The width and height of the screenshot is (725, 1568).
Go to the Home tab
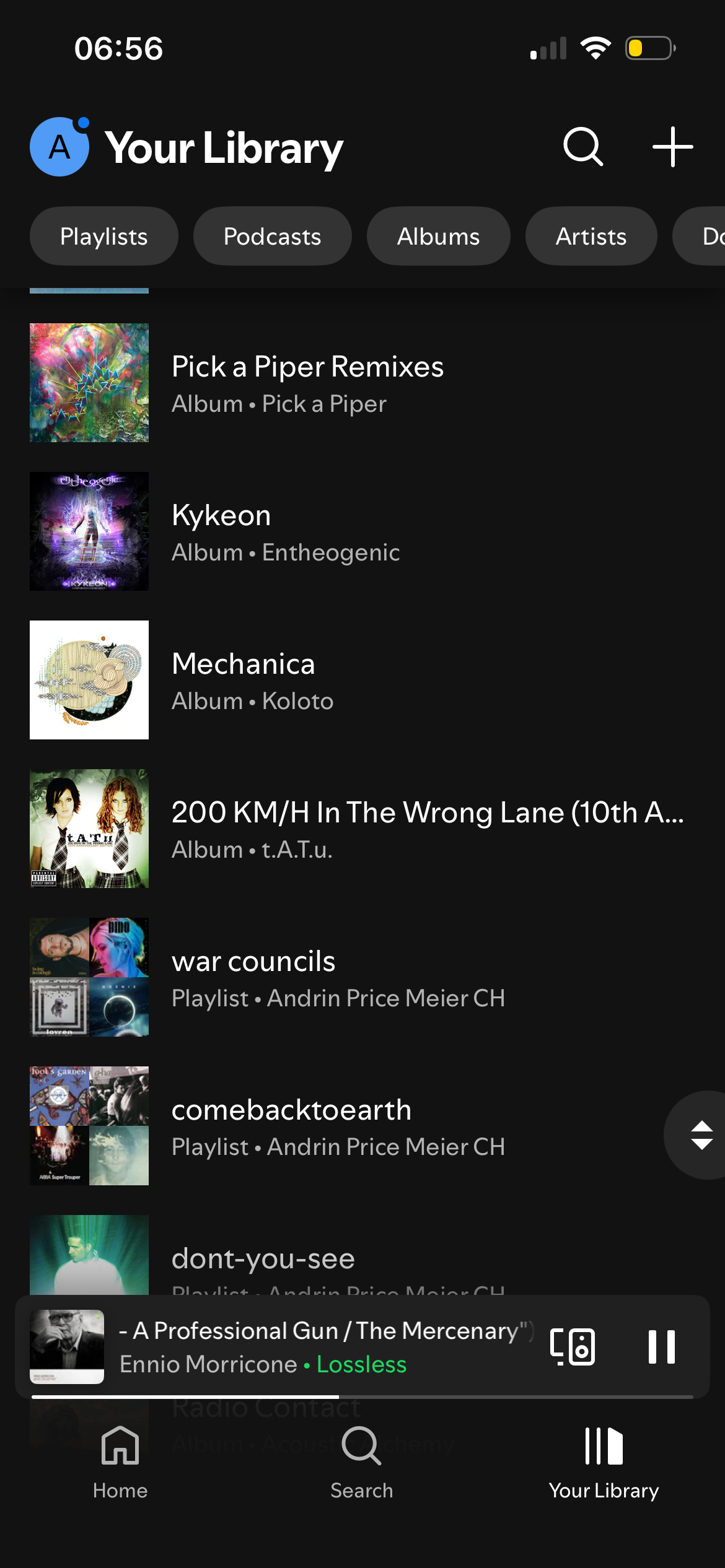[120, 1463]
